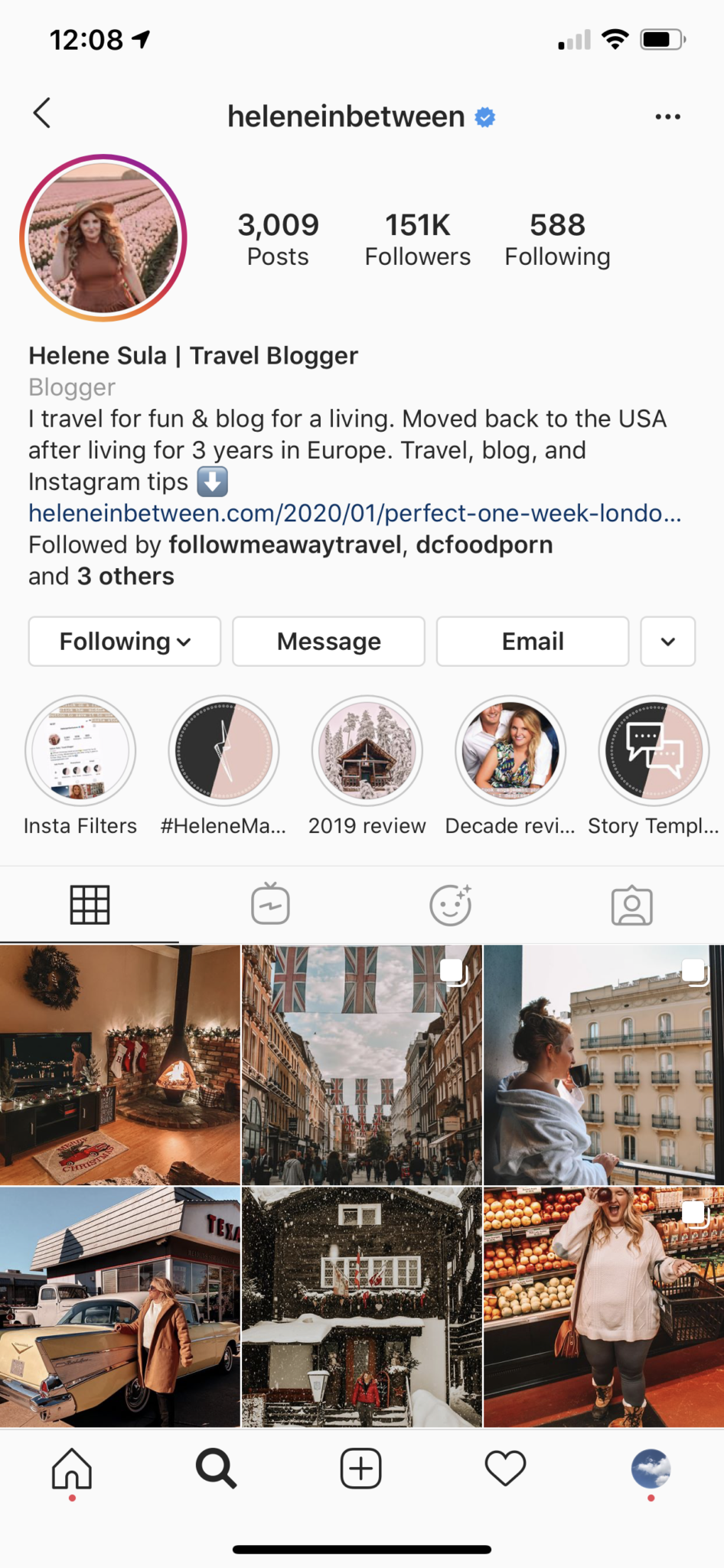
Task: Create a new post
Action: (x=360, y=1468)
